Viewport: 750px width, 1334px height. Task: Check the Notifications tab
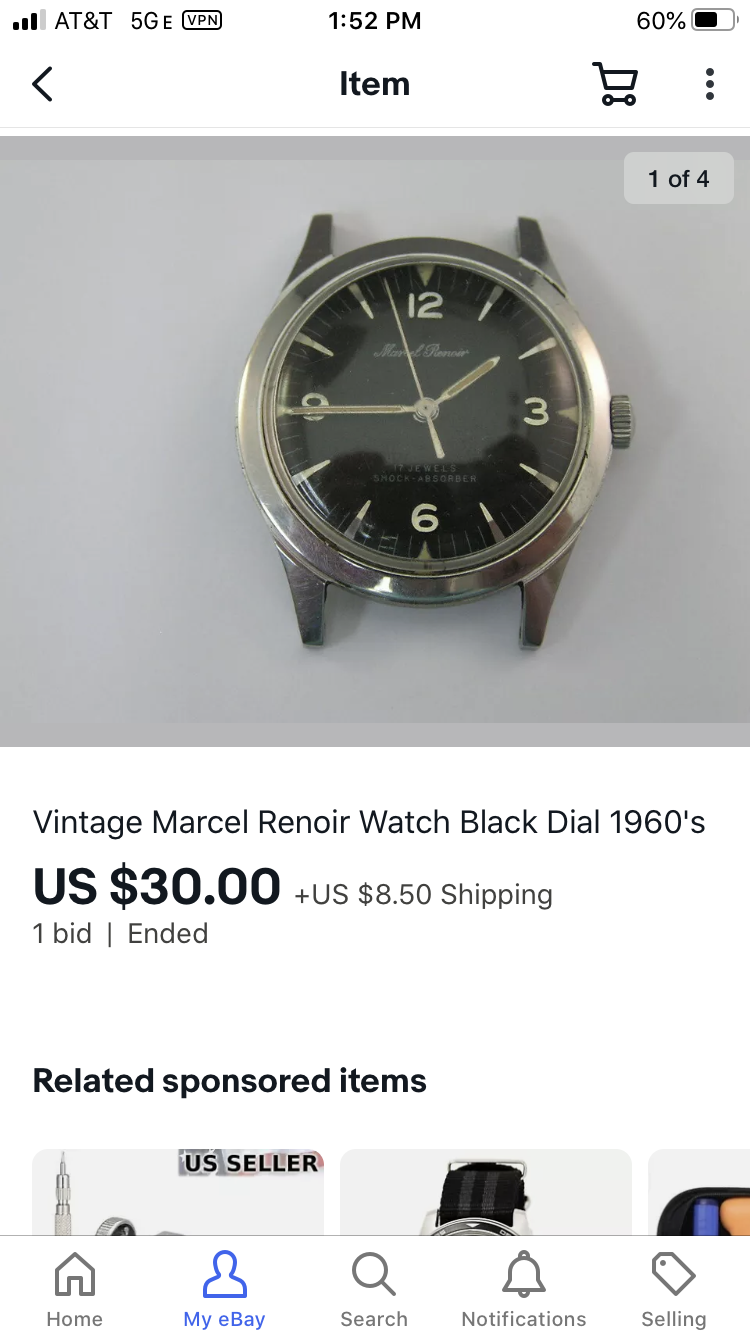[x=524, y=1290]
